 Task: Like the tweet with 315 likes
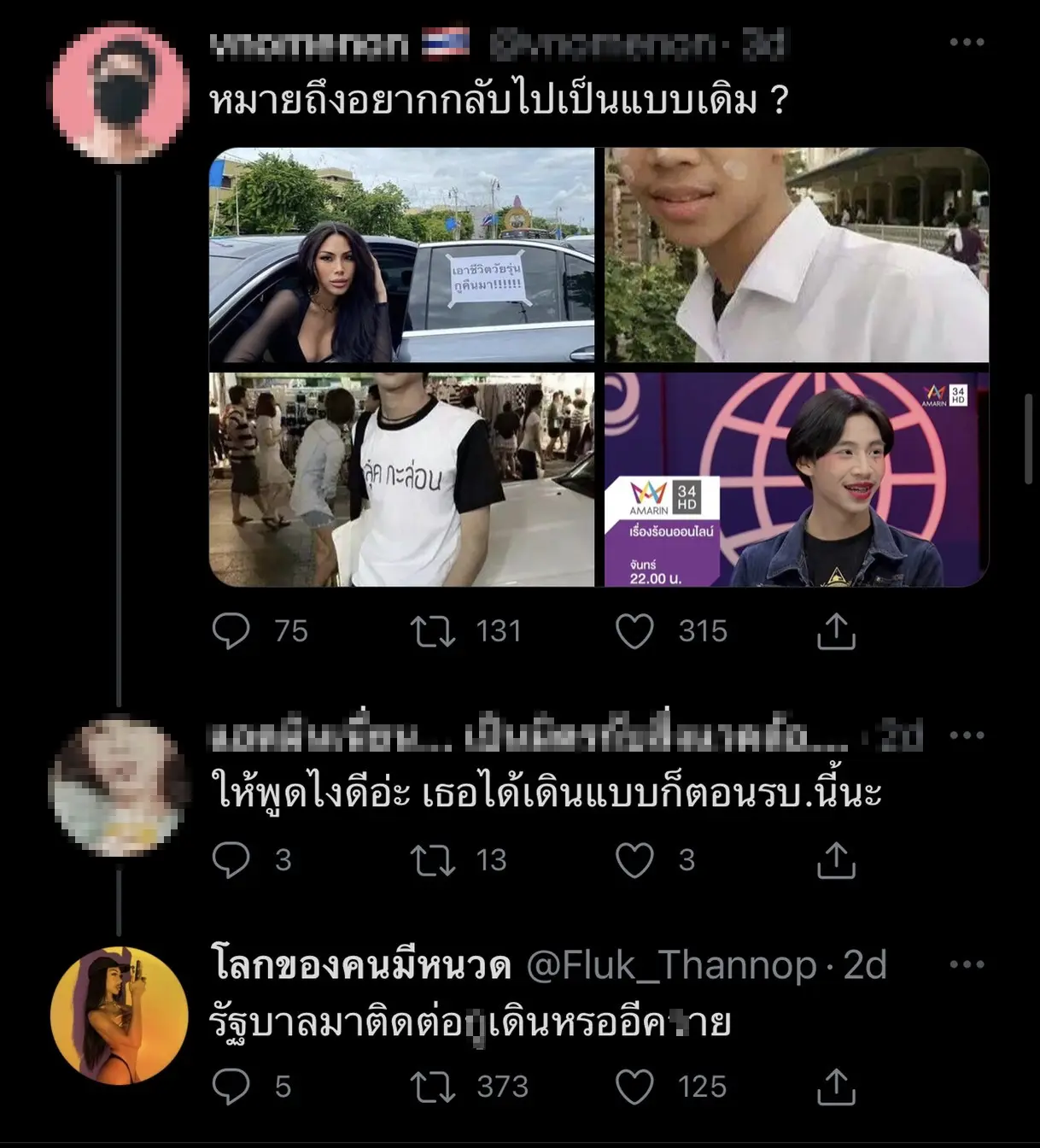(x=634, y=631)
